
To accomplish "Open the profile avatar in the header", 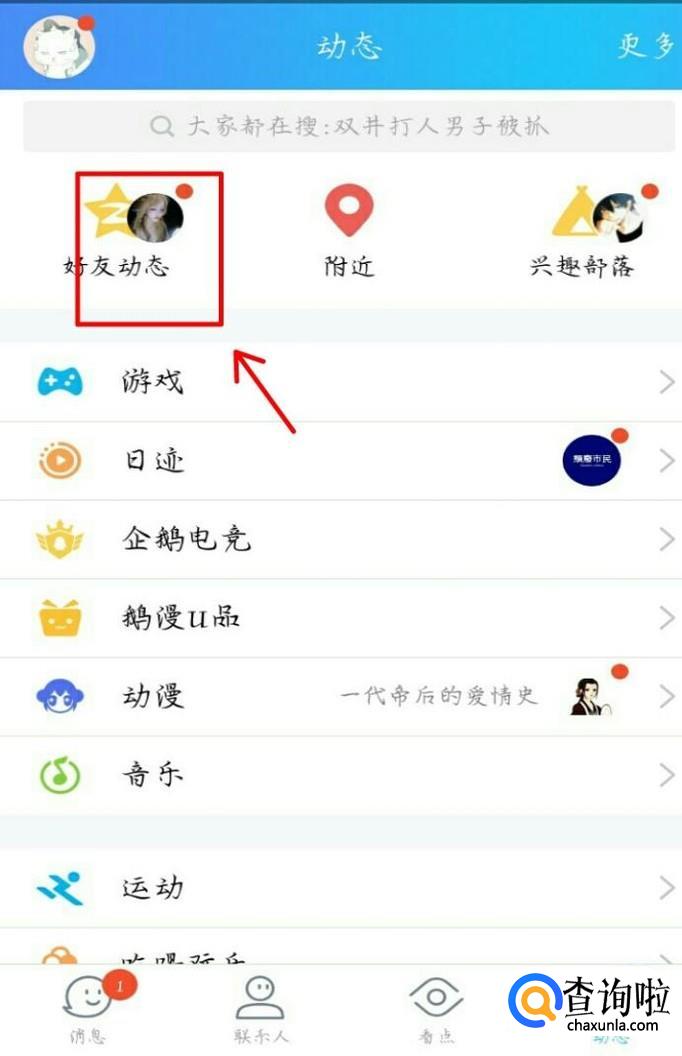I will pos(59,45).
